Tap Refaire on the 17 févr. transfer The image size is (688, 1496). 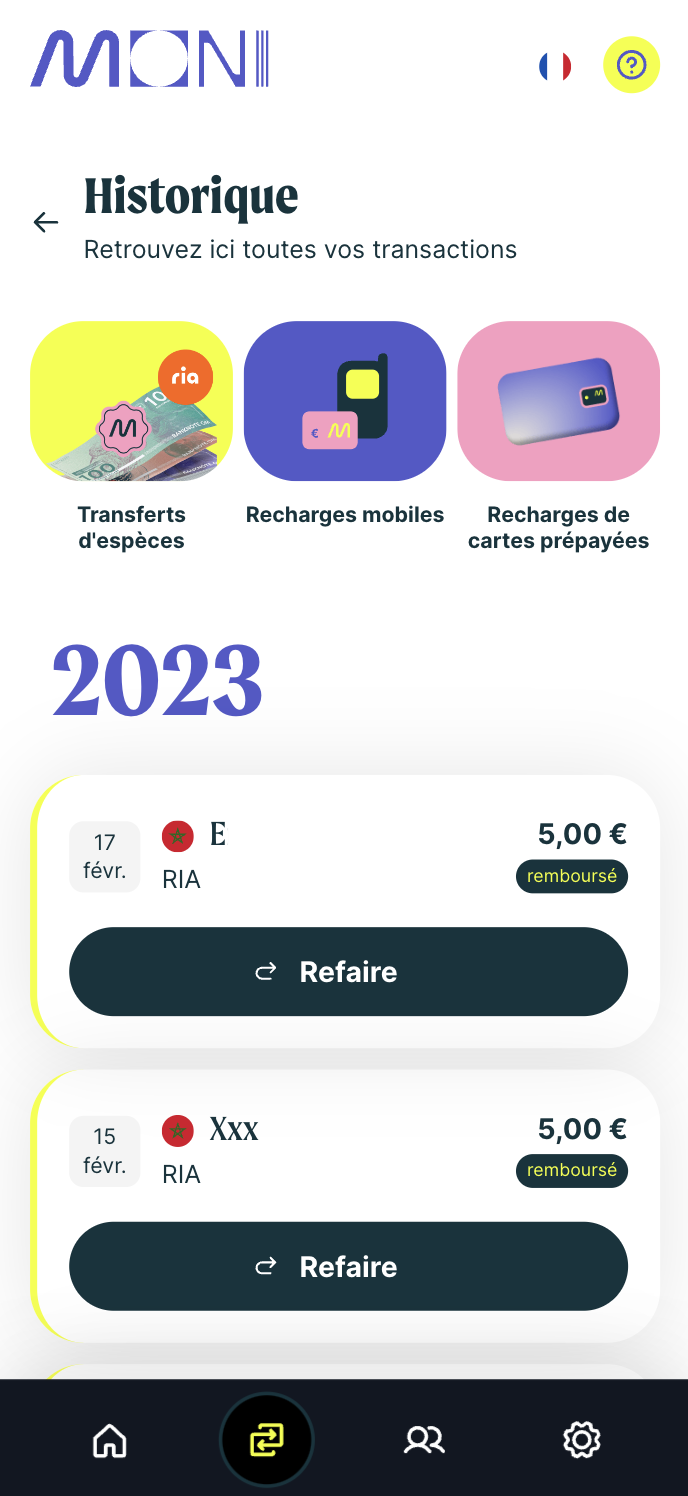click(x=348, y=971)
